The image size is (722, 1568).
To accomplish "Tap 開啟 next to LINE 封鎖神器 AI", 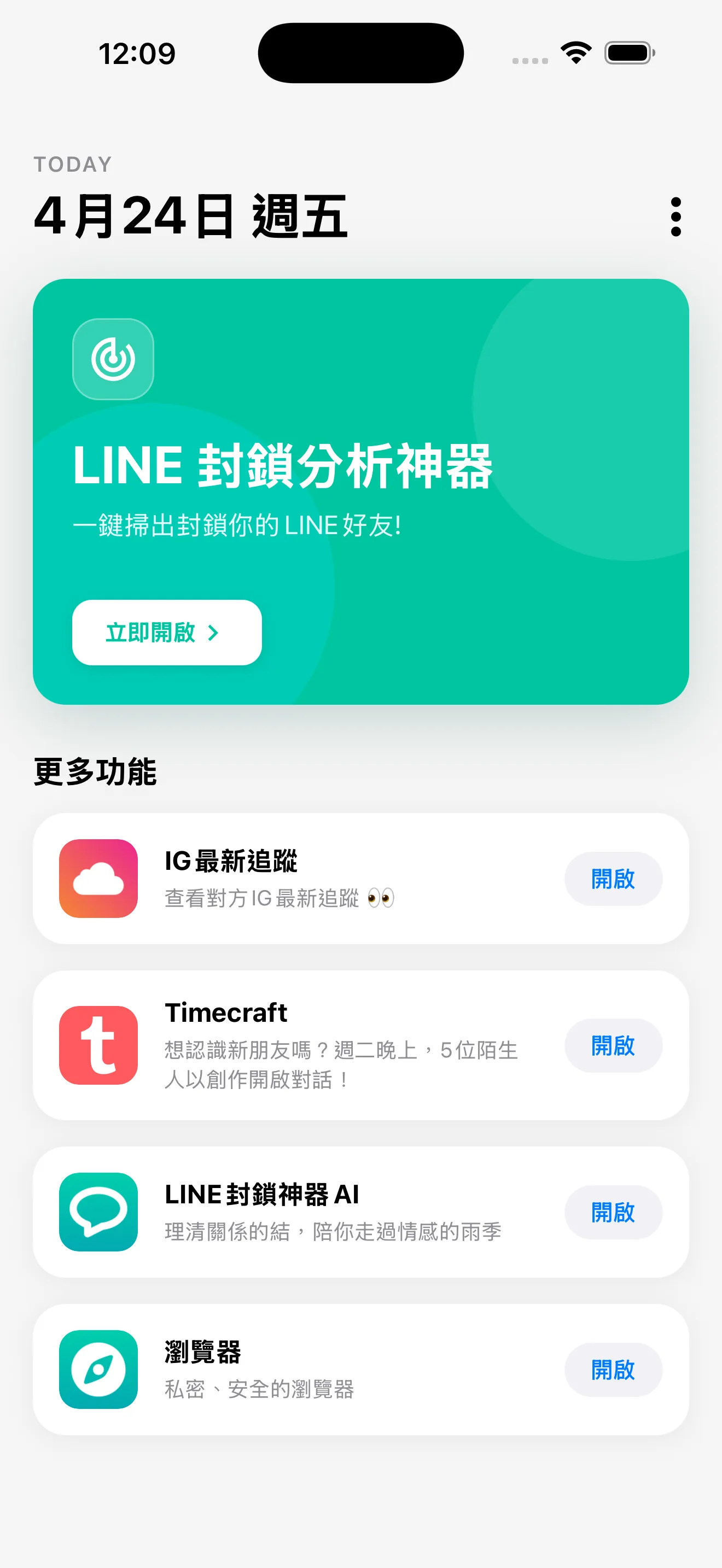I will coord(613,1212).
